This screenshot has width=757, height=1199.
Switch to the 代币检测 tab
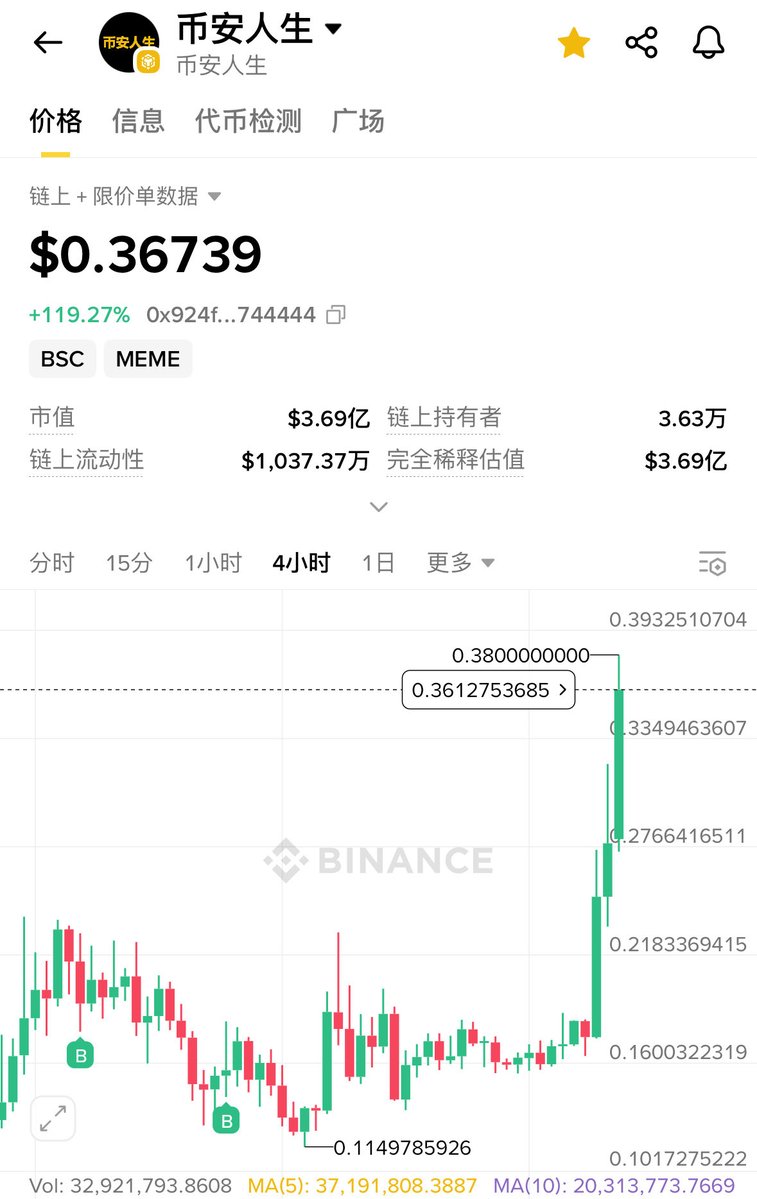248,121
